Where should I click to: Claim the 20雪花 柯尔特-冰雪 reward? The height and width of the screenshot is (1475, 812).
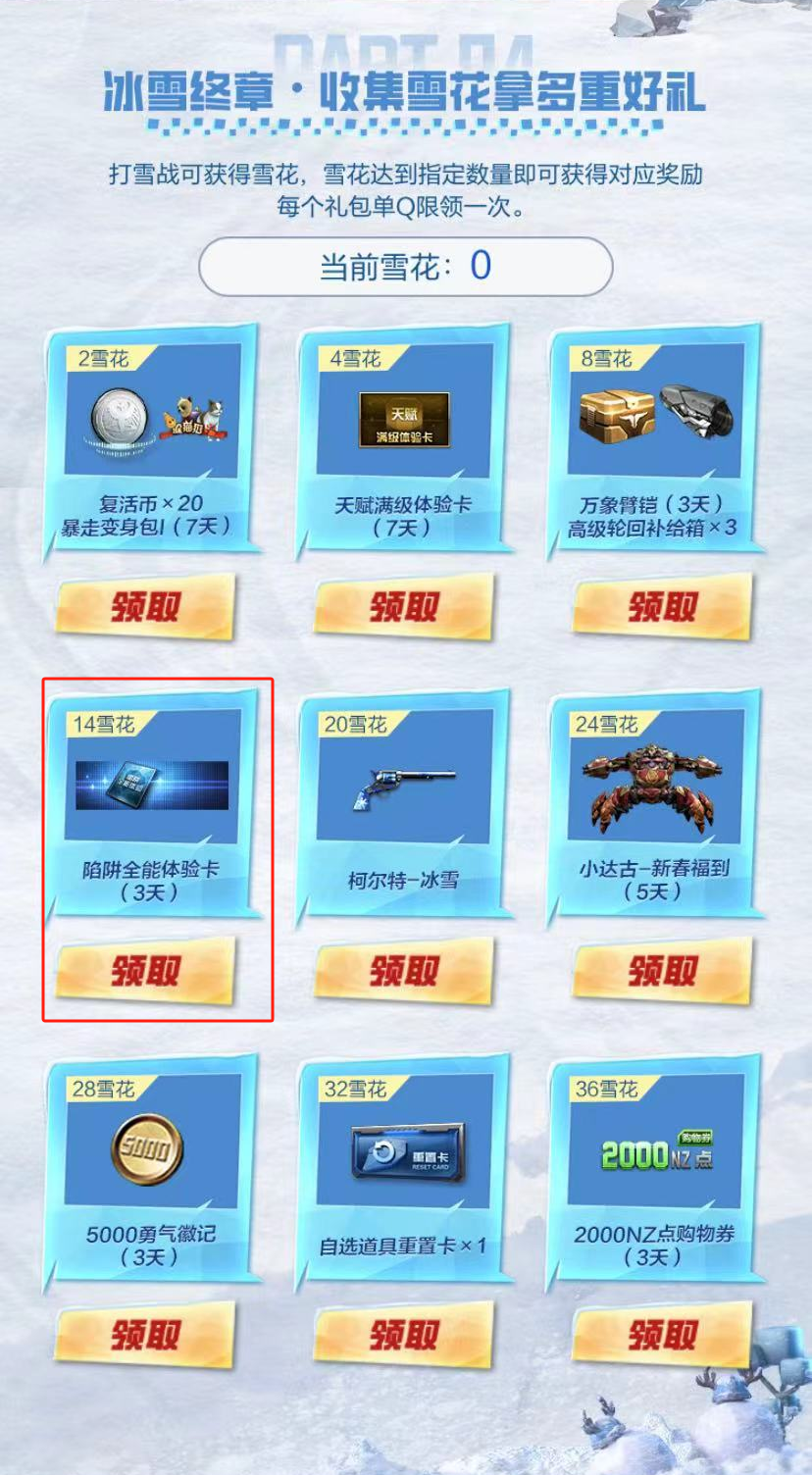tap(403, 971)
